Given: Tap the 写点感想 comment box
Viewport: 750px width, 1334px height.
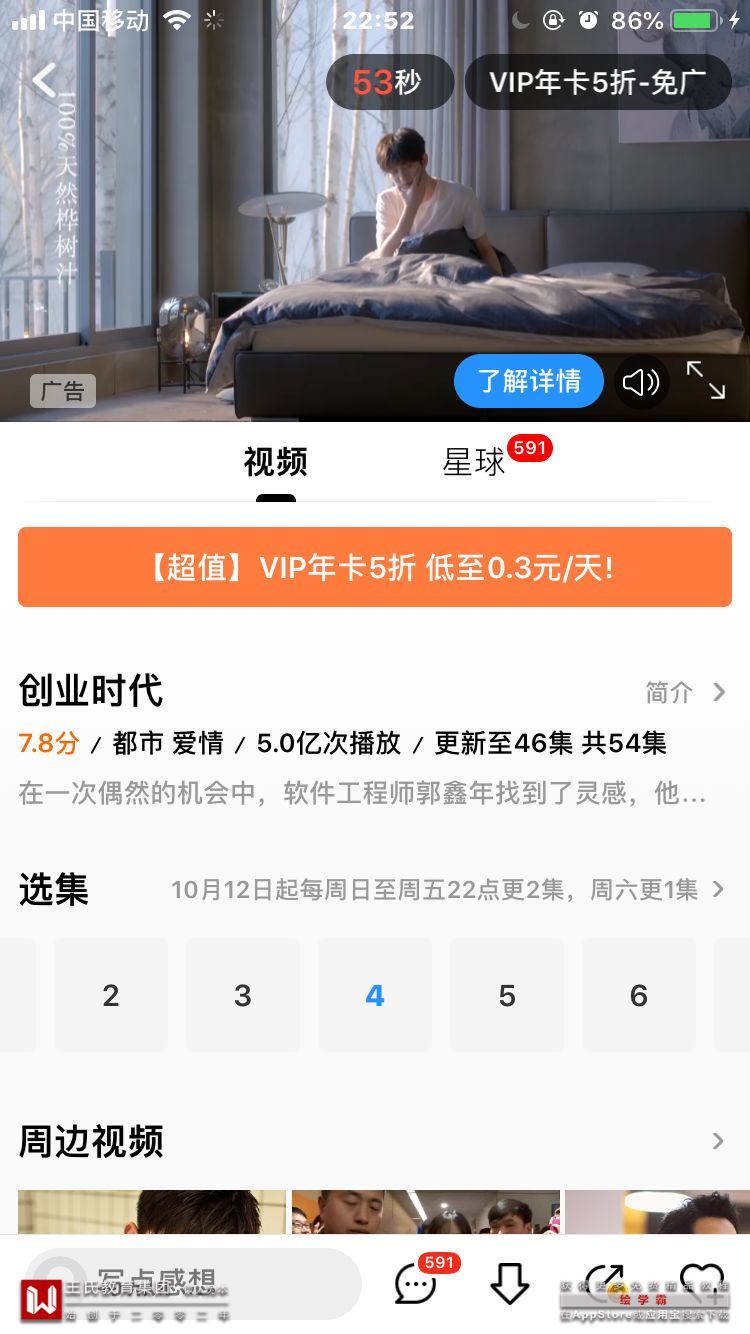Looking at the screenshot, I should point(192,1283).
